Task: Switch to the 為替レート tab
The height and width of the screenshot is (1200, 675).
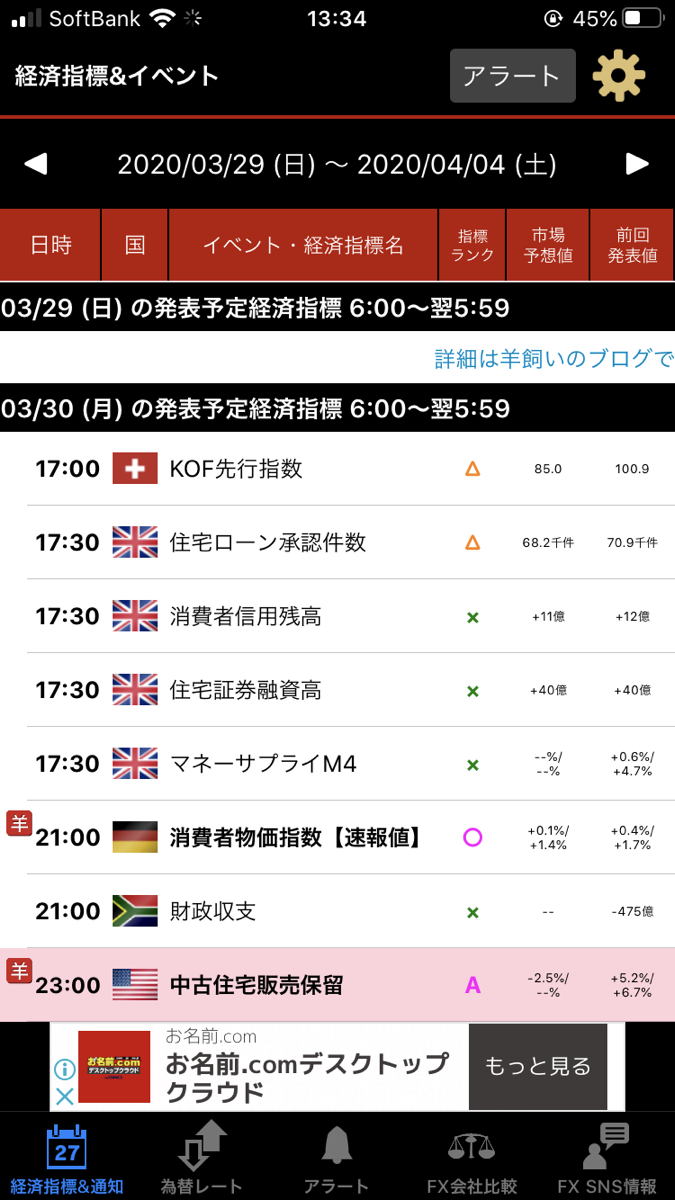Action: point(202,1160)
